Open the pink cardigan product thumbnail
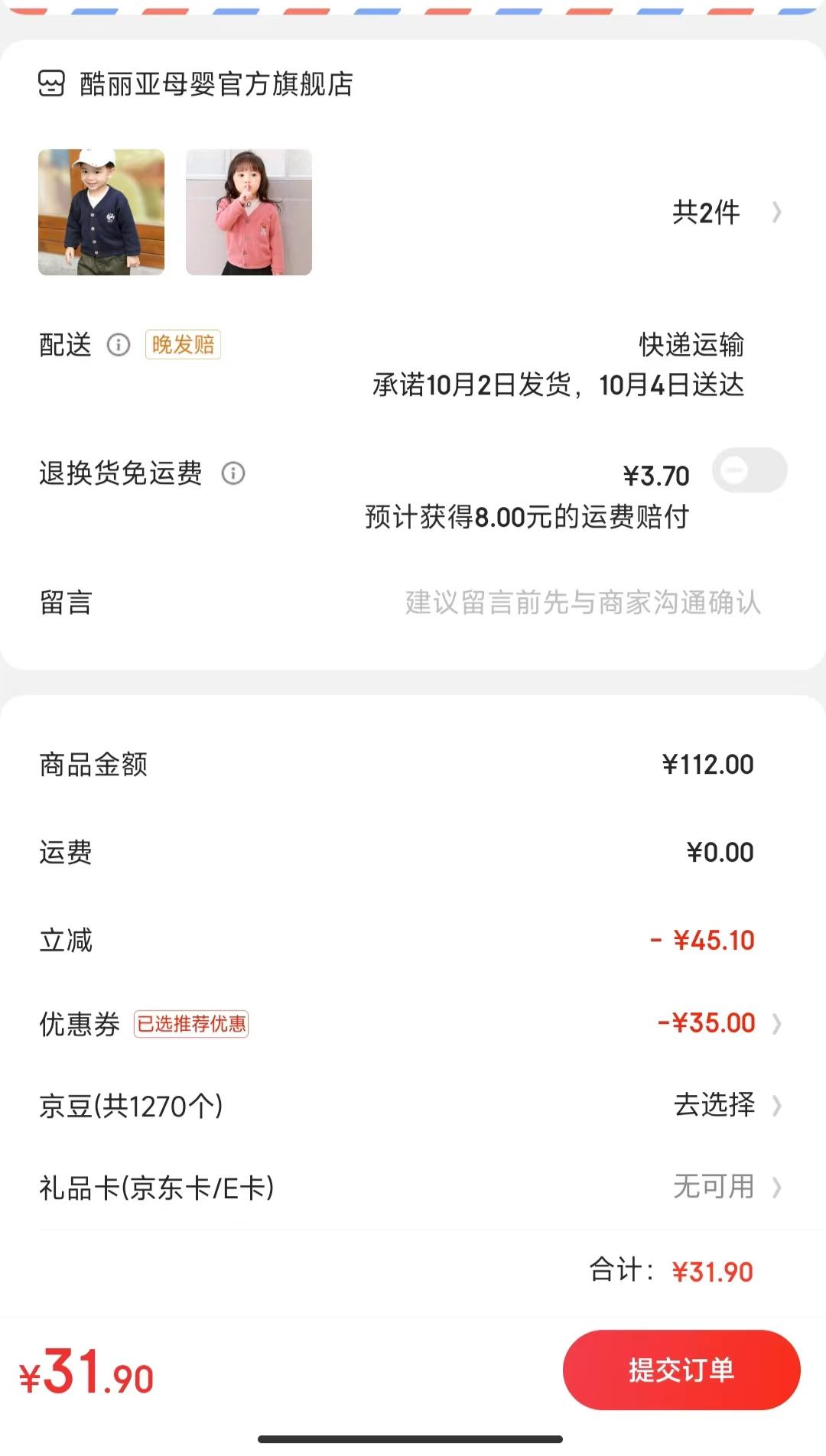Screen dimensions: 826x1456 249,212
